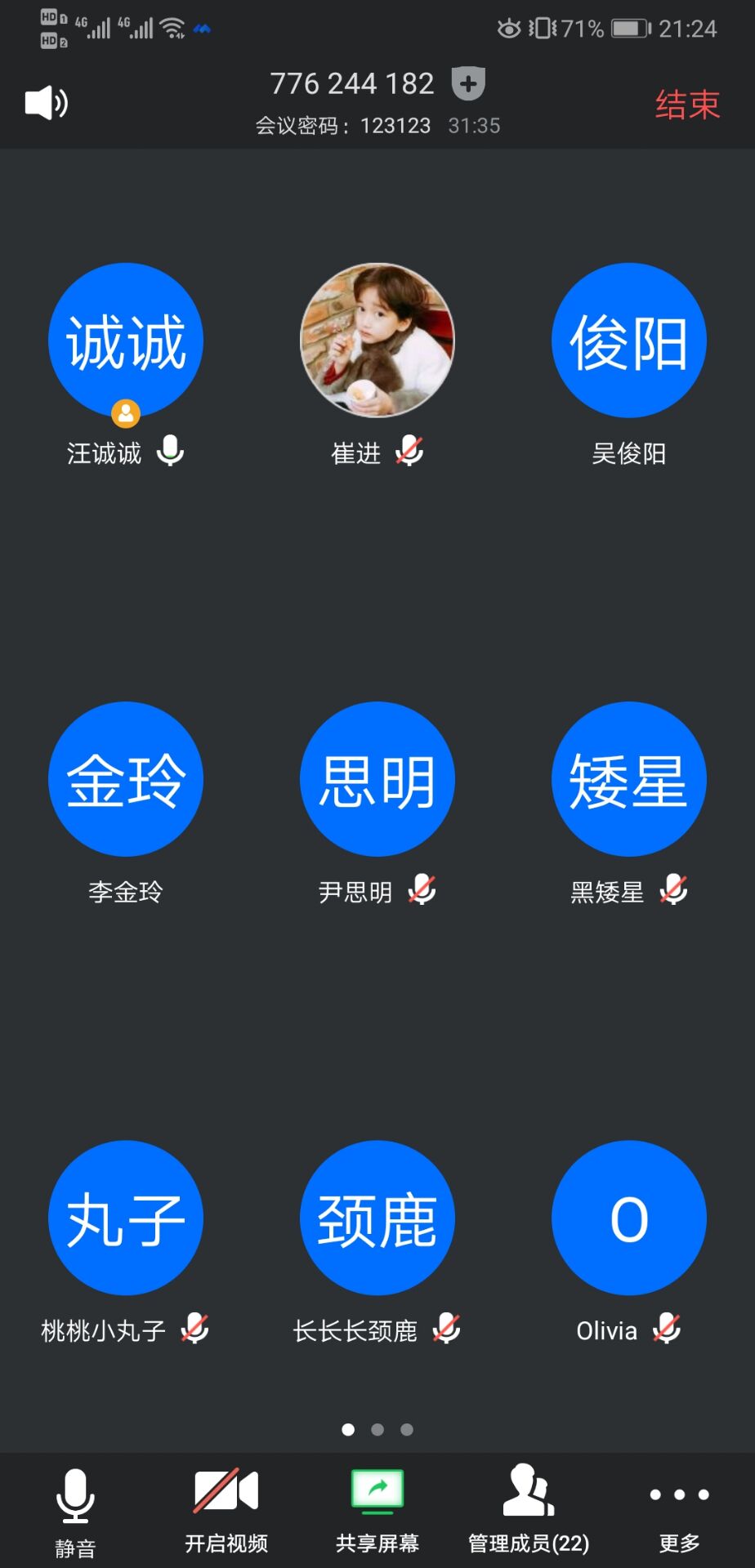Viewport: 755px width, 1568px height.
Task: Select participant 汪诚诚's avatar
Action: point(126,341)
